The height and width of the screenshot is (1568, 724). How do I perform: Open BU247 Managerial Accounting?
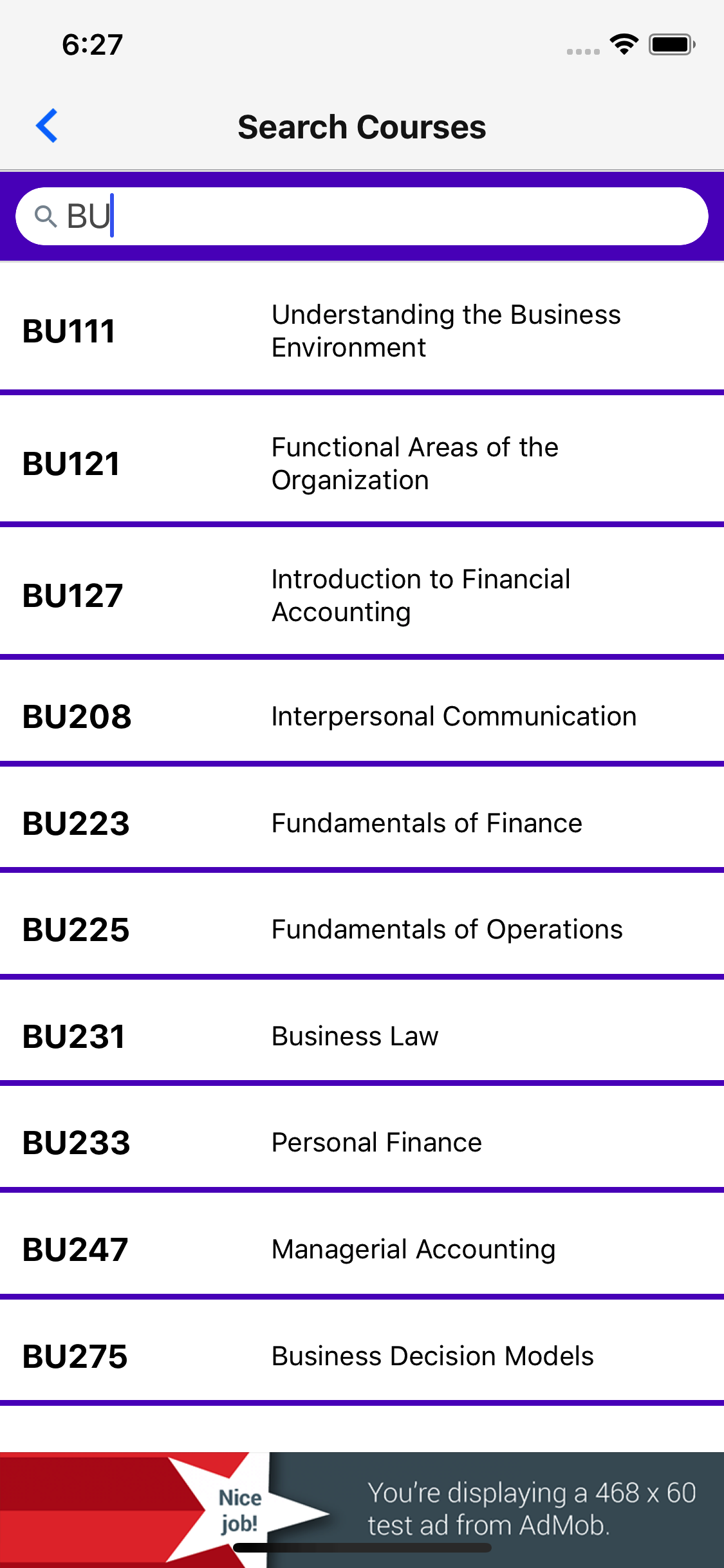pos(360,1249)
